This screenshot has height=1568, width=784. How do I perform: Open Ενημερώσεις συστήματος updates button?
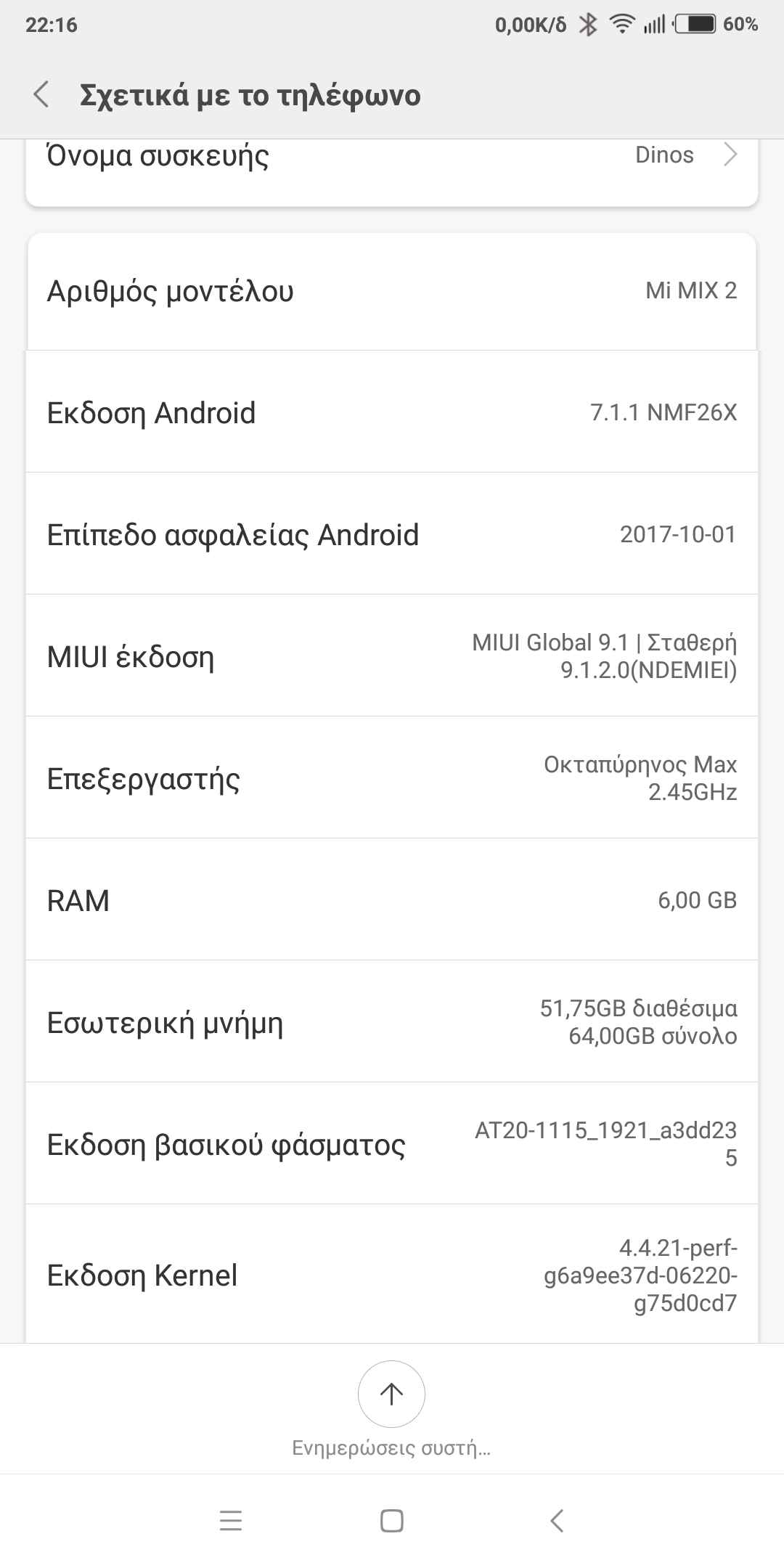coord(391,1394)
